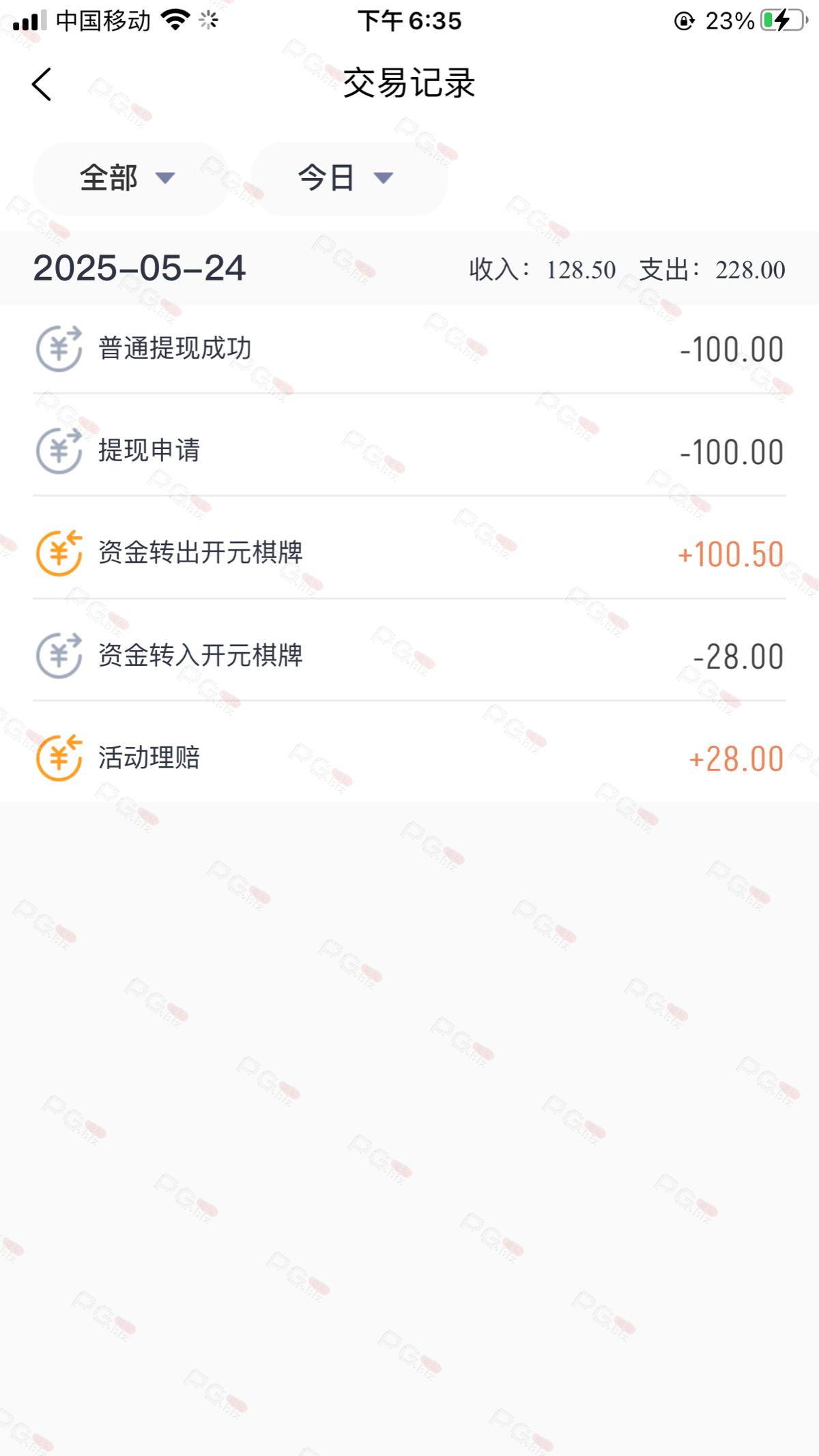Open the 活动理赔 transaction entry
This screenshot has width=819, height=1456.
click(x=409, y=758)
